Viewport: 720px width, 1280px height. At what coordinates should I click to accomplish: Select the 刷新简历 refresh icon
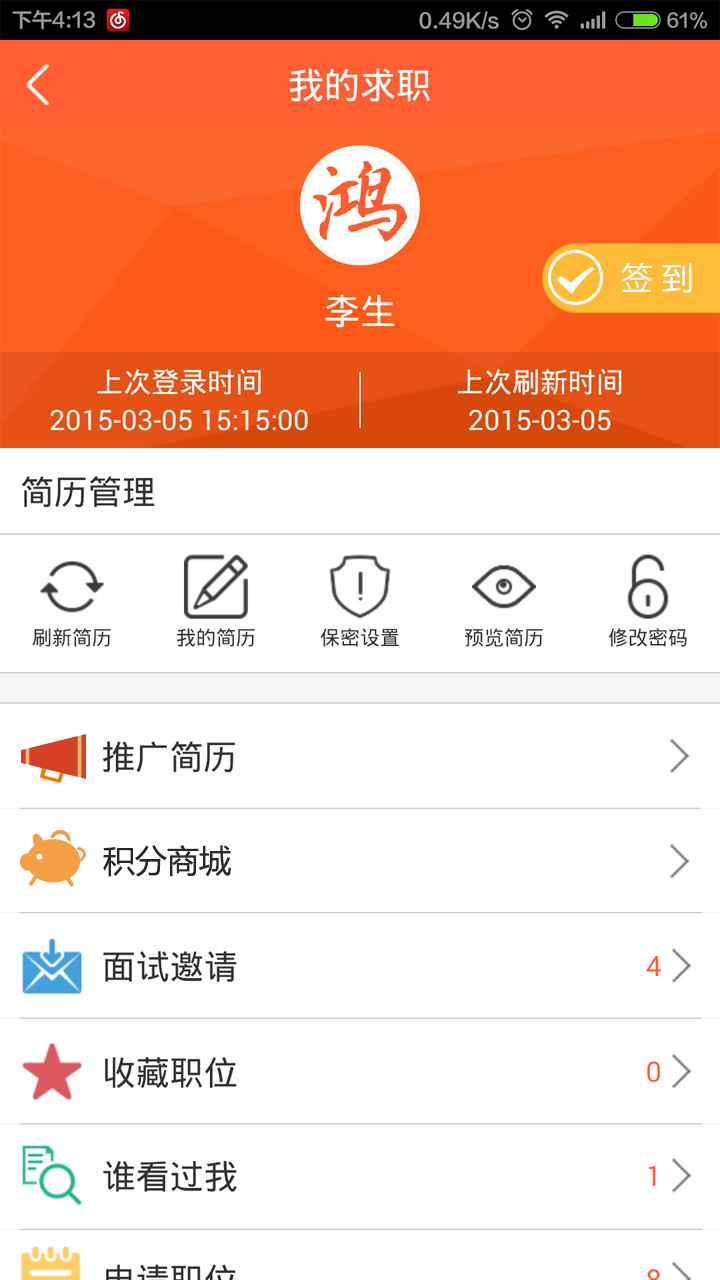[x=72, y=585]
